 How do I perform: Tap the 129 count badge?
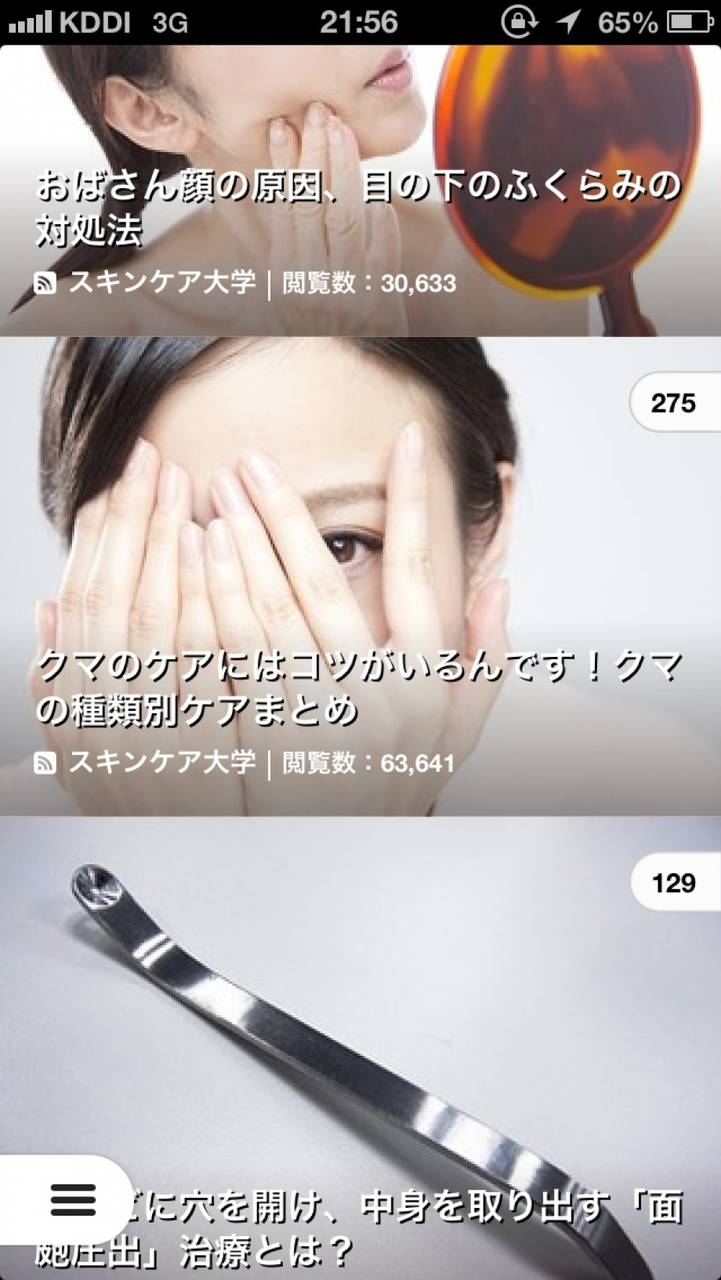point(673,883)
